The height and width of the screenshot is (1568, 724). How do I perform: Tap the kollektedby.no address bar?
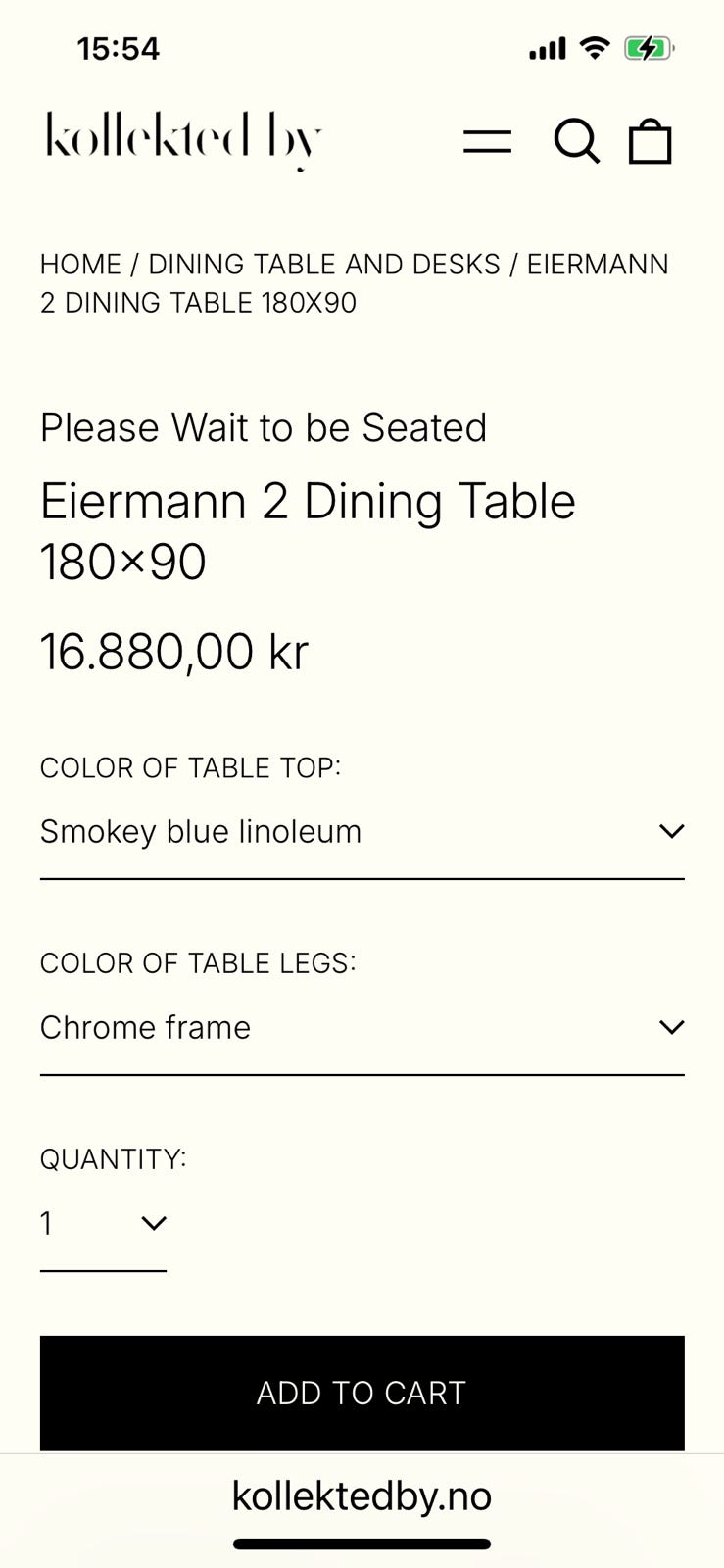point(362,1496)
